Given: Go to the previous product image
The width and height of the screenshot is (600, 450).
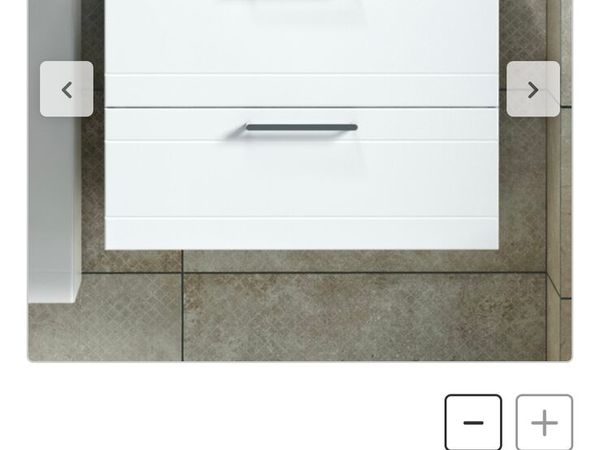Looking at the screenshot, I should [x=66, y=90].
